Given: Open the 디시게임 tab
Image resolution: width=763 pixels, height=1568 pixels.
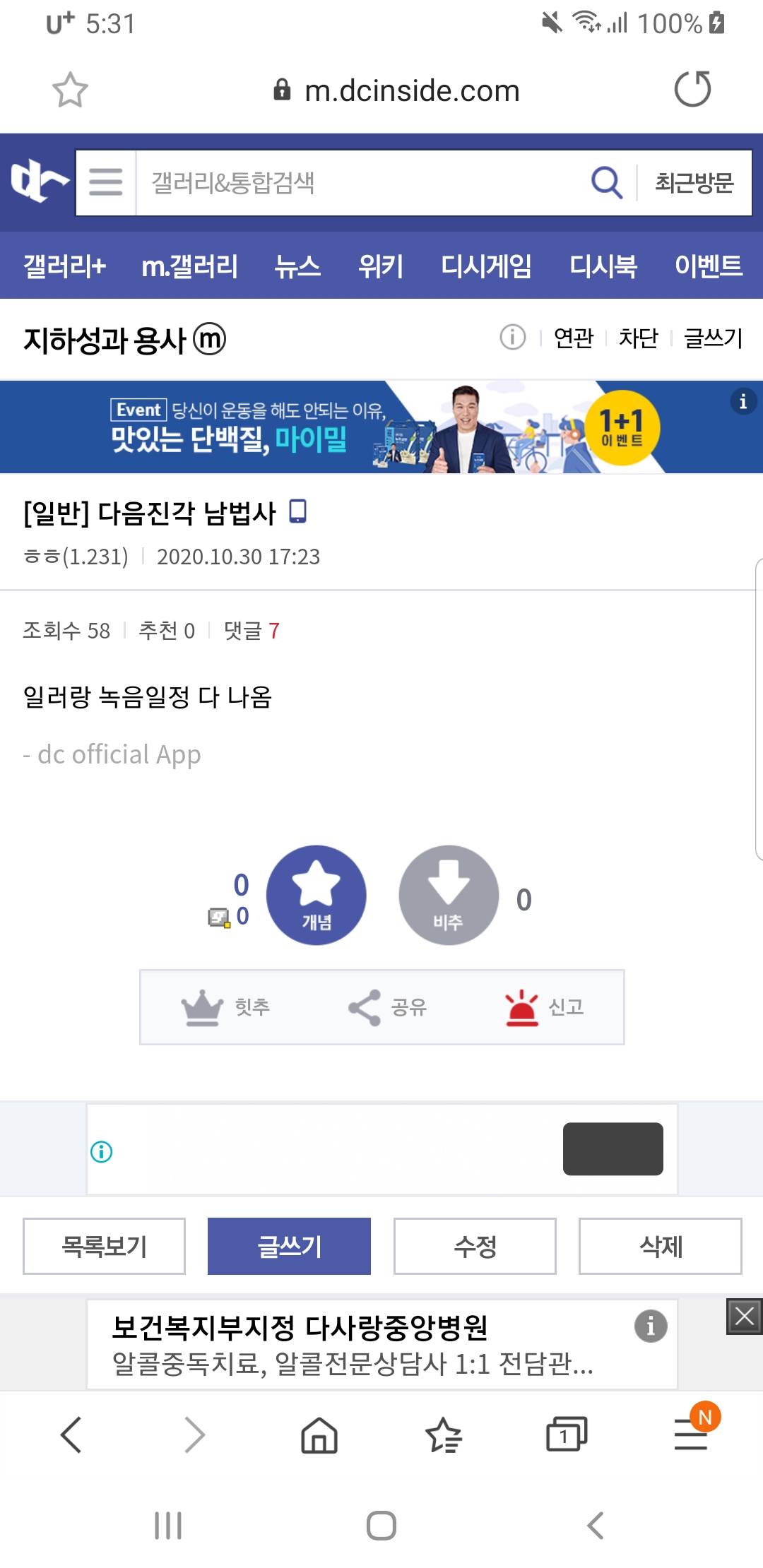Looking at the screenshot, I should coord(486,266).
